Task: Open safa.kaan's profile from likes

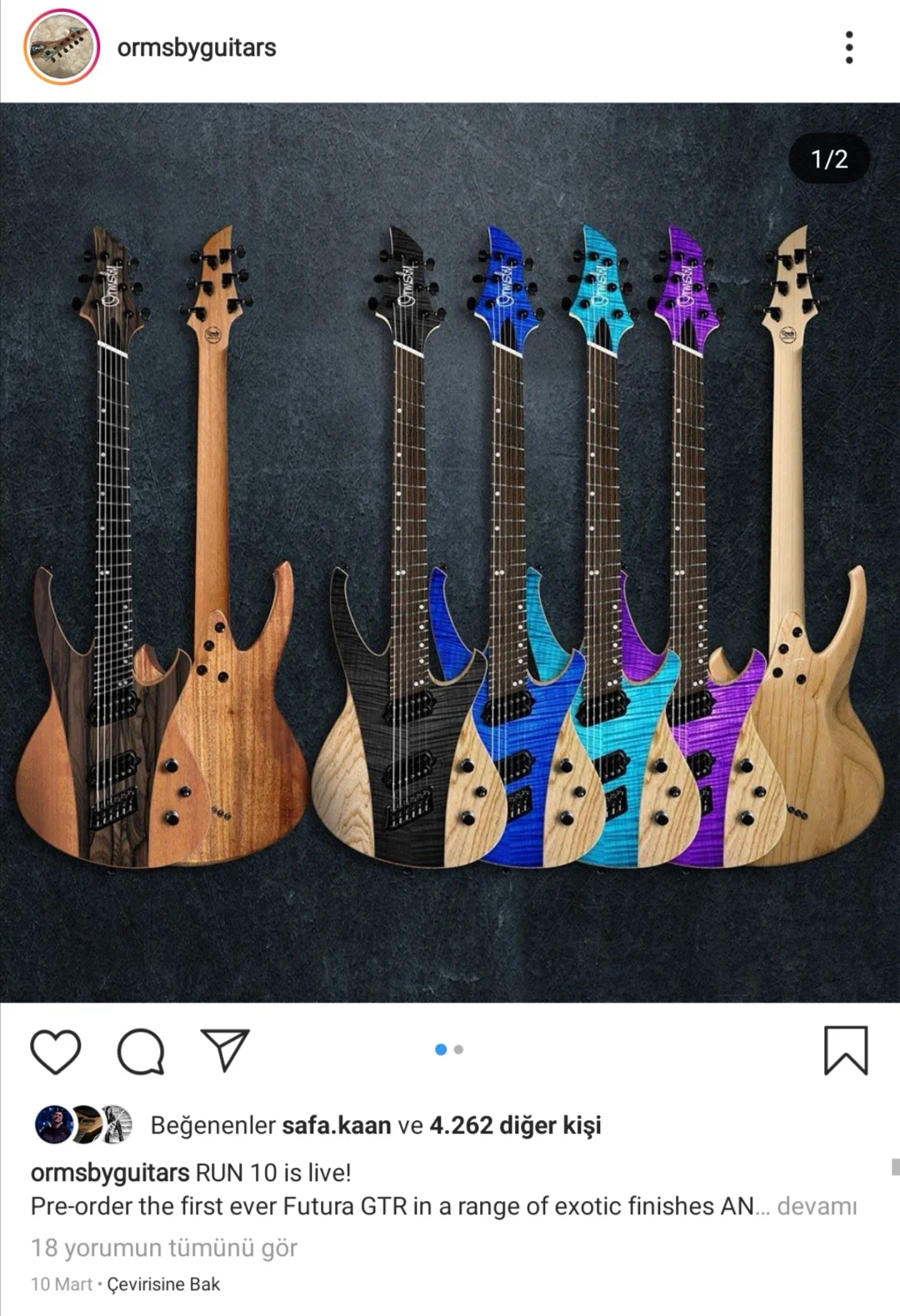Action: click(x=336, y=1125)
